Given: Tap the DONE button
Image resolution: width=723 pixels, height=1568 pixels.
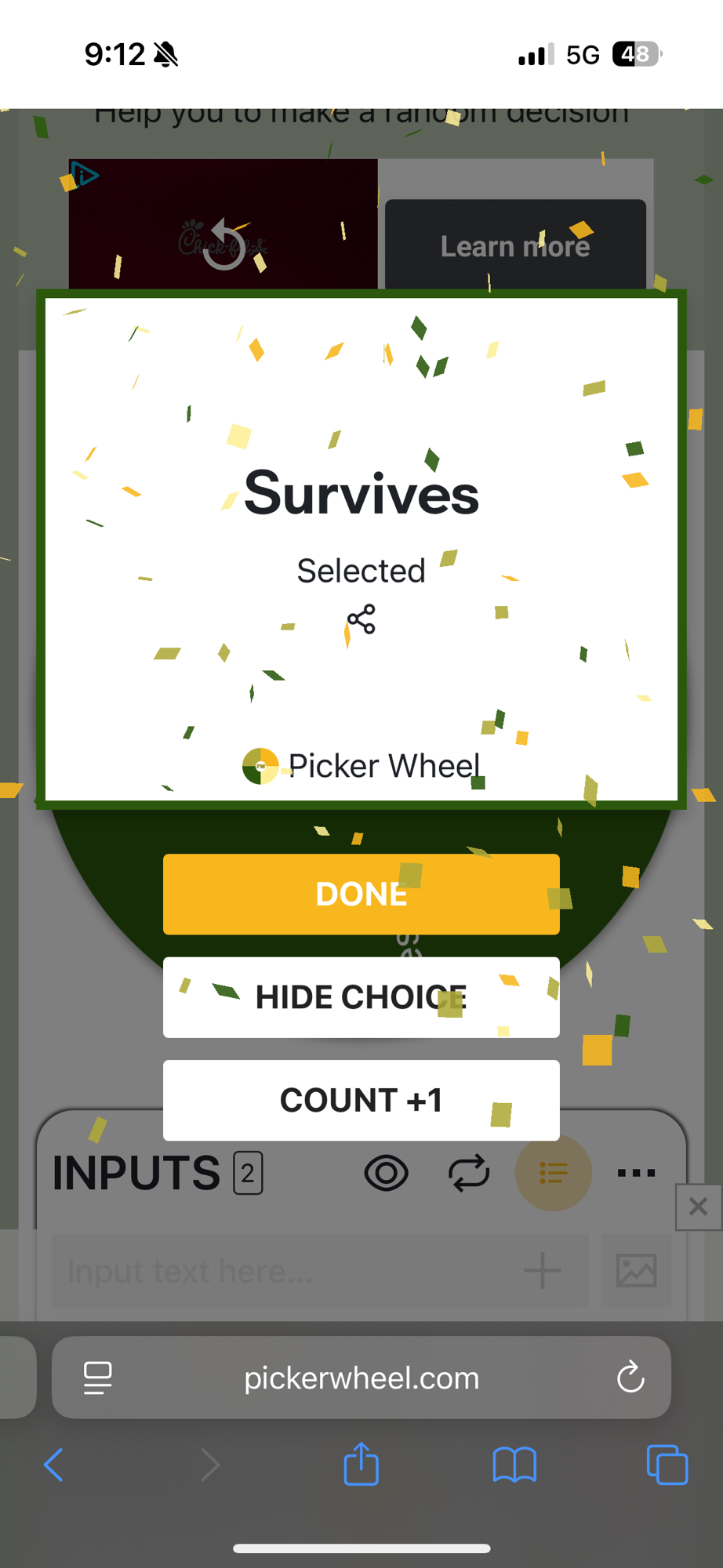Looking at the screenshot, I should (x=361, y=894).
